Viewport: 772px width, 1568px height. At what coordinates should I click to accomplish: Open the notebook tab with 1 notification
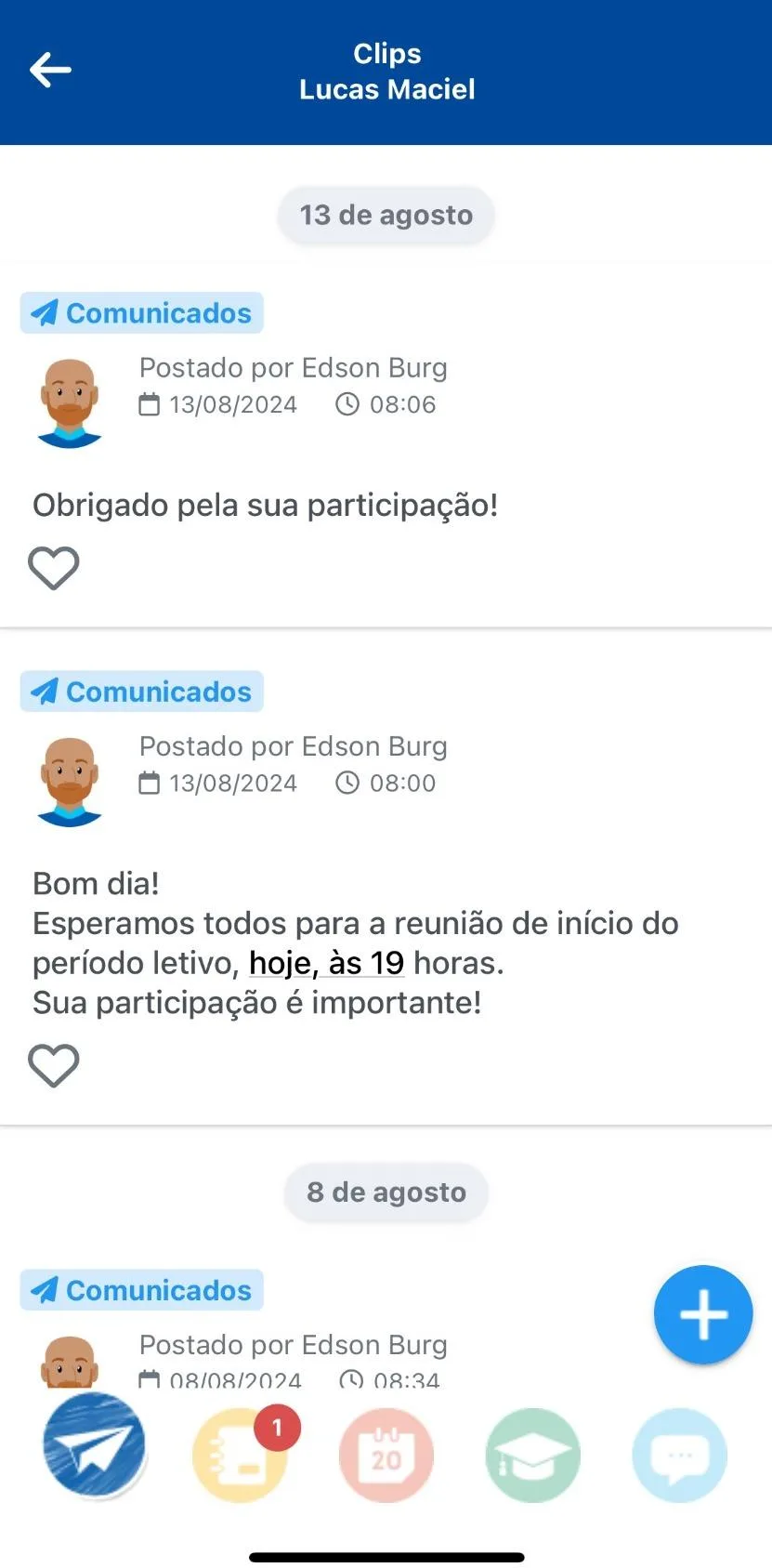pyautogui.click(x=241, y=1456)
